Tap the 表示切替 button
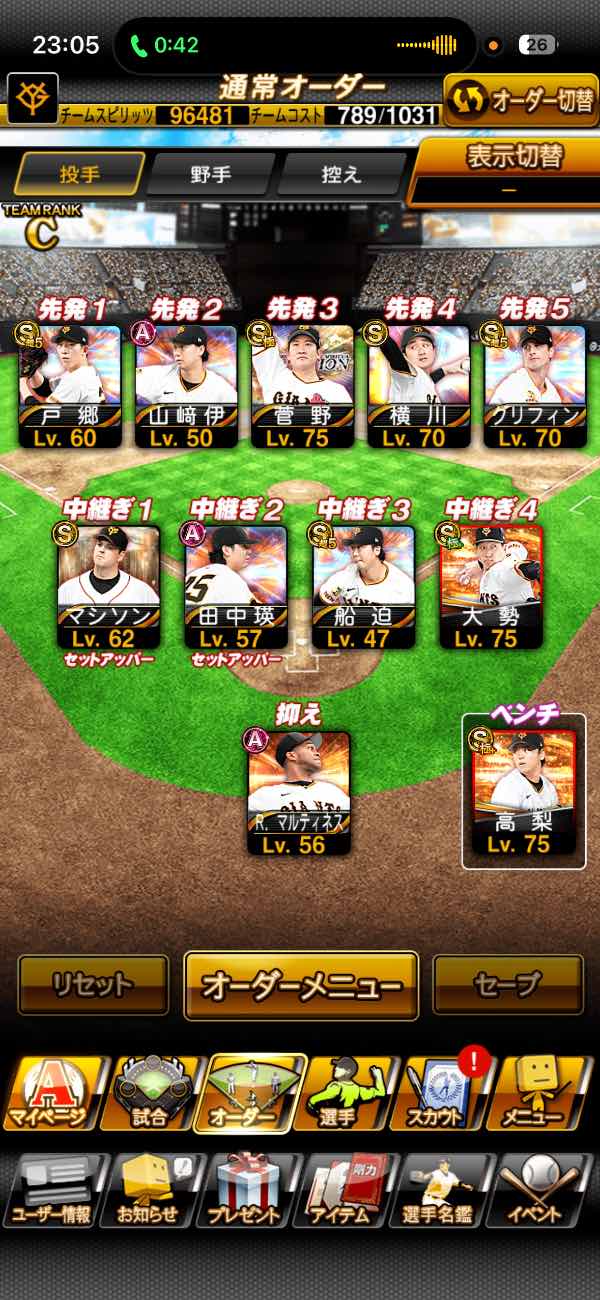This screenshot has height=1300, width=600. pyautogui.click(x=509, y=170)
